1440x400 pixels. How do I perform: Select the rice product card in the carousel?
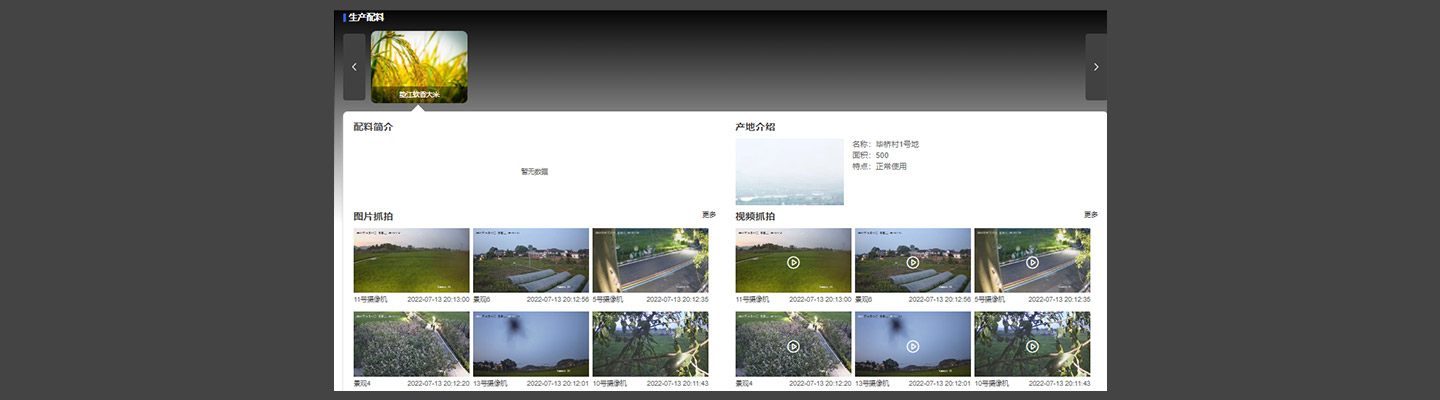click(x=419, y=66)
